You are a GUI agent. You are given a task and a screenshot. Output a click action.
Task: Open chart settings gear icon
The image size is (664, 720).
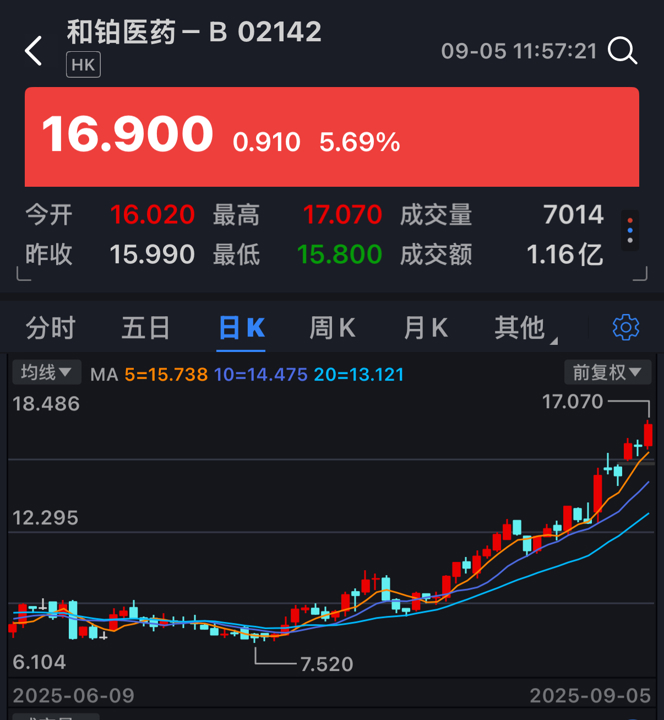coord(626,327)
